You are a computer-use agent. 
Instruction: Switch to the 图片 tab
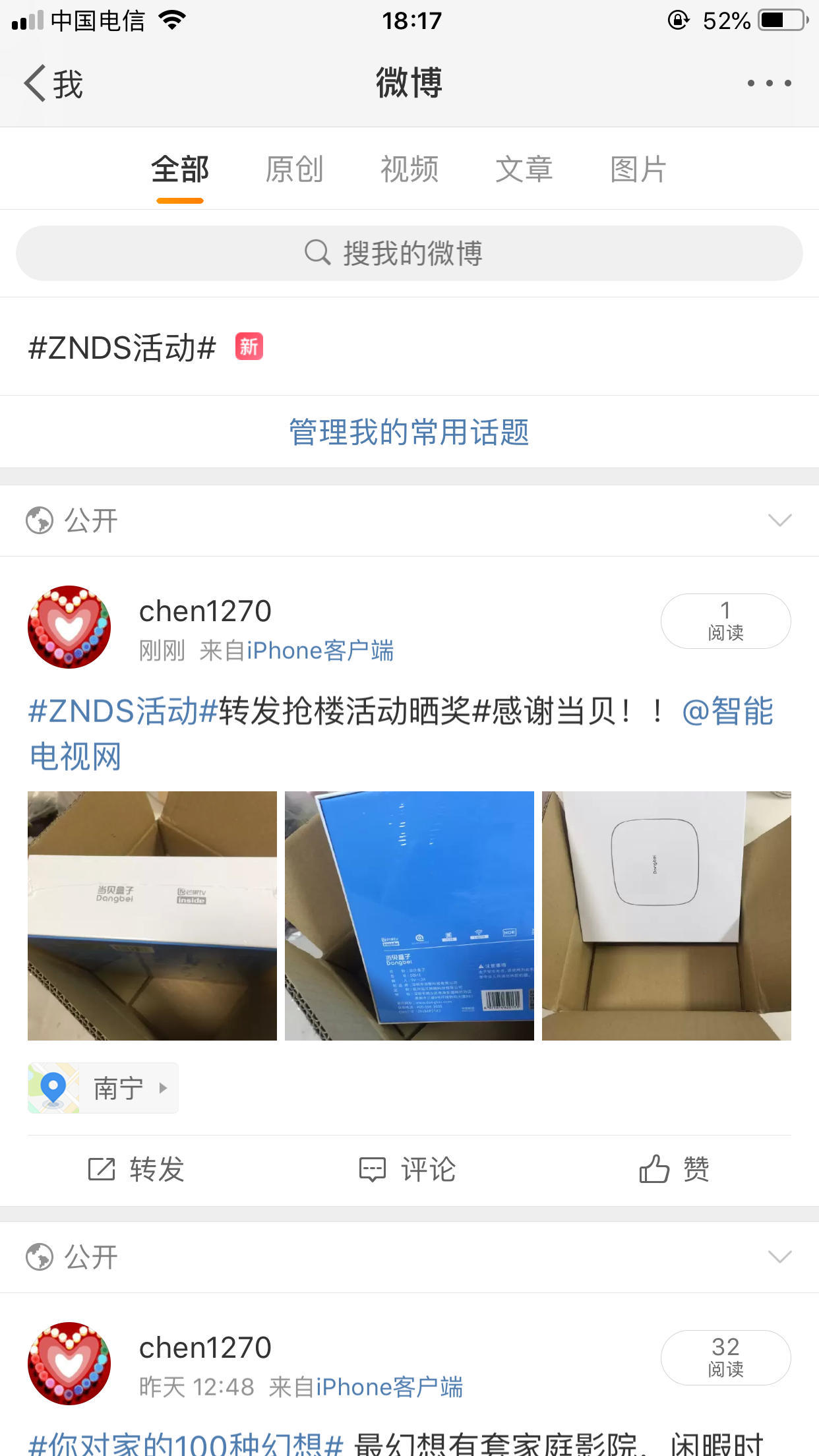tap(638, 169)
